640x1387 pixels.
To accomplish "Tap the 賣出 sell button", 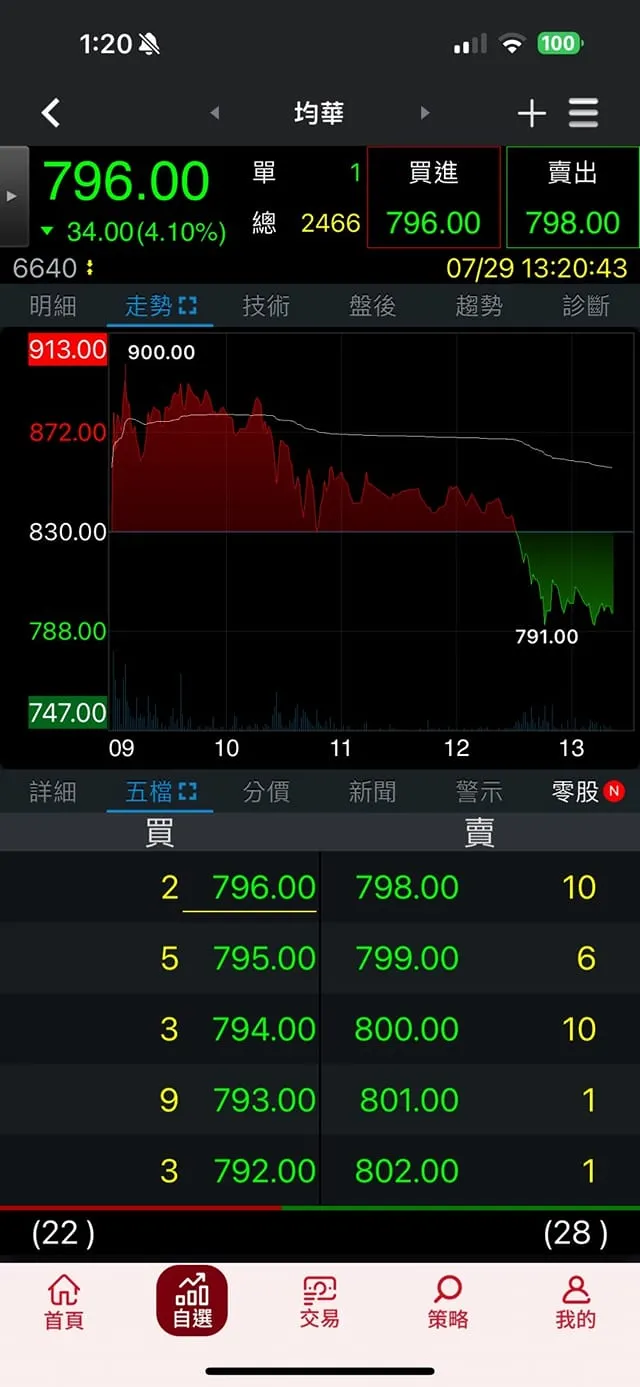I will [x=572, y=198].
